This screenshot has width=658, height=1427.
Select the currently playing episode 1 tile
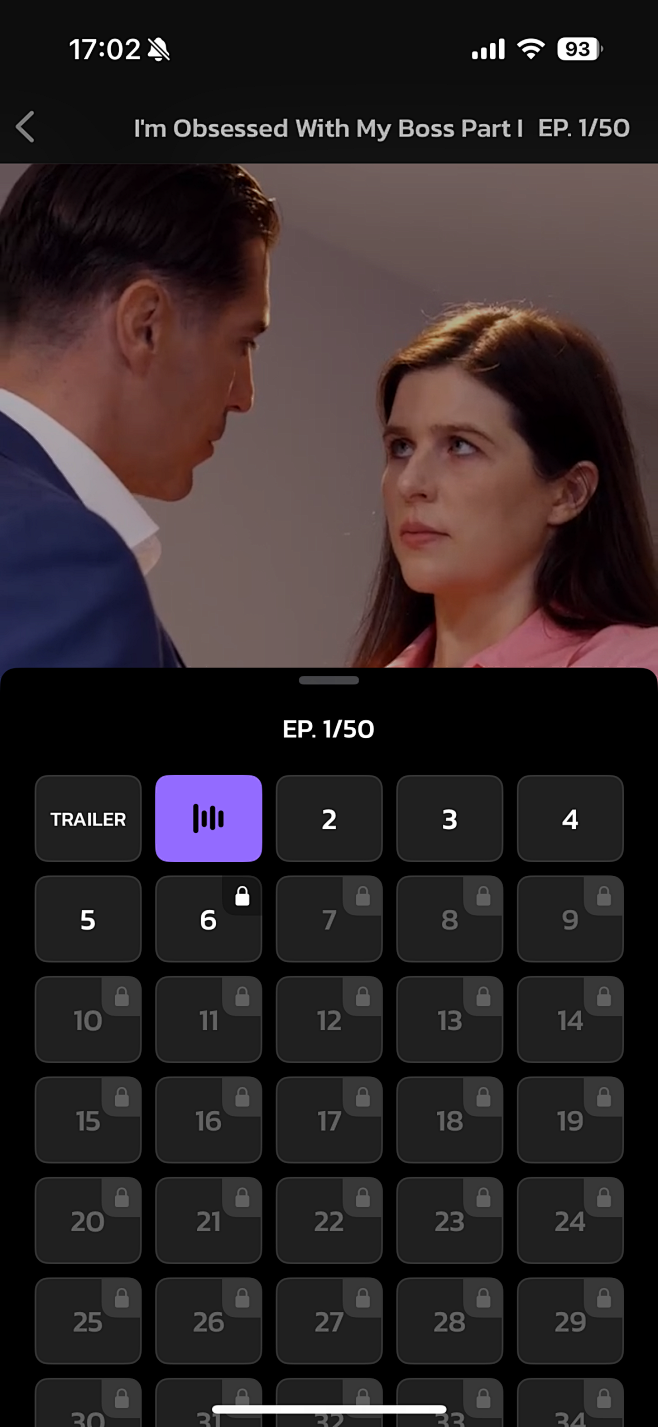point(208,819)
